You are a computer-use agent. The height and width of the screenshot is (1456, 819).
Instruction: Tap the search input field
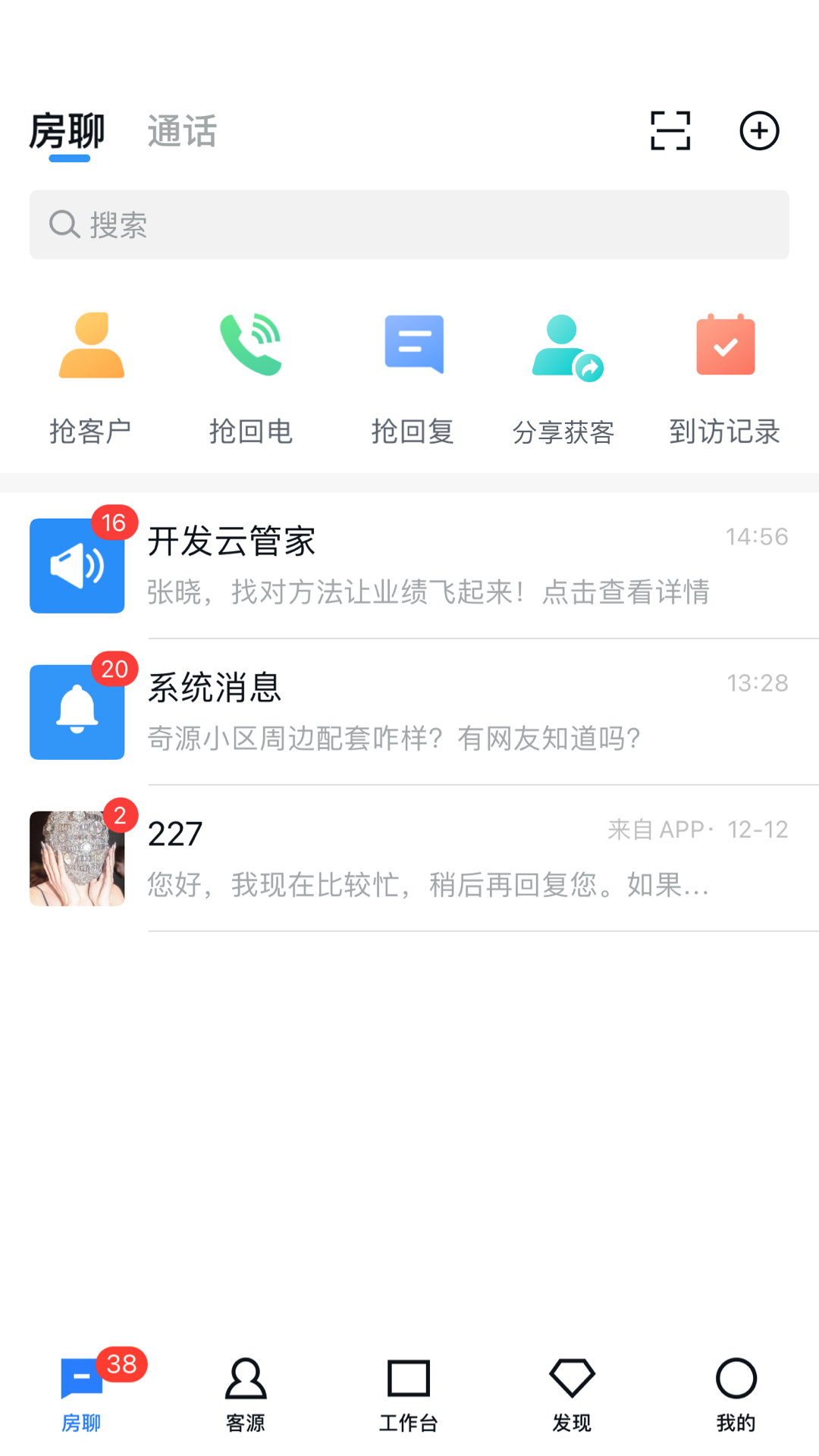409,224
